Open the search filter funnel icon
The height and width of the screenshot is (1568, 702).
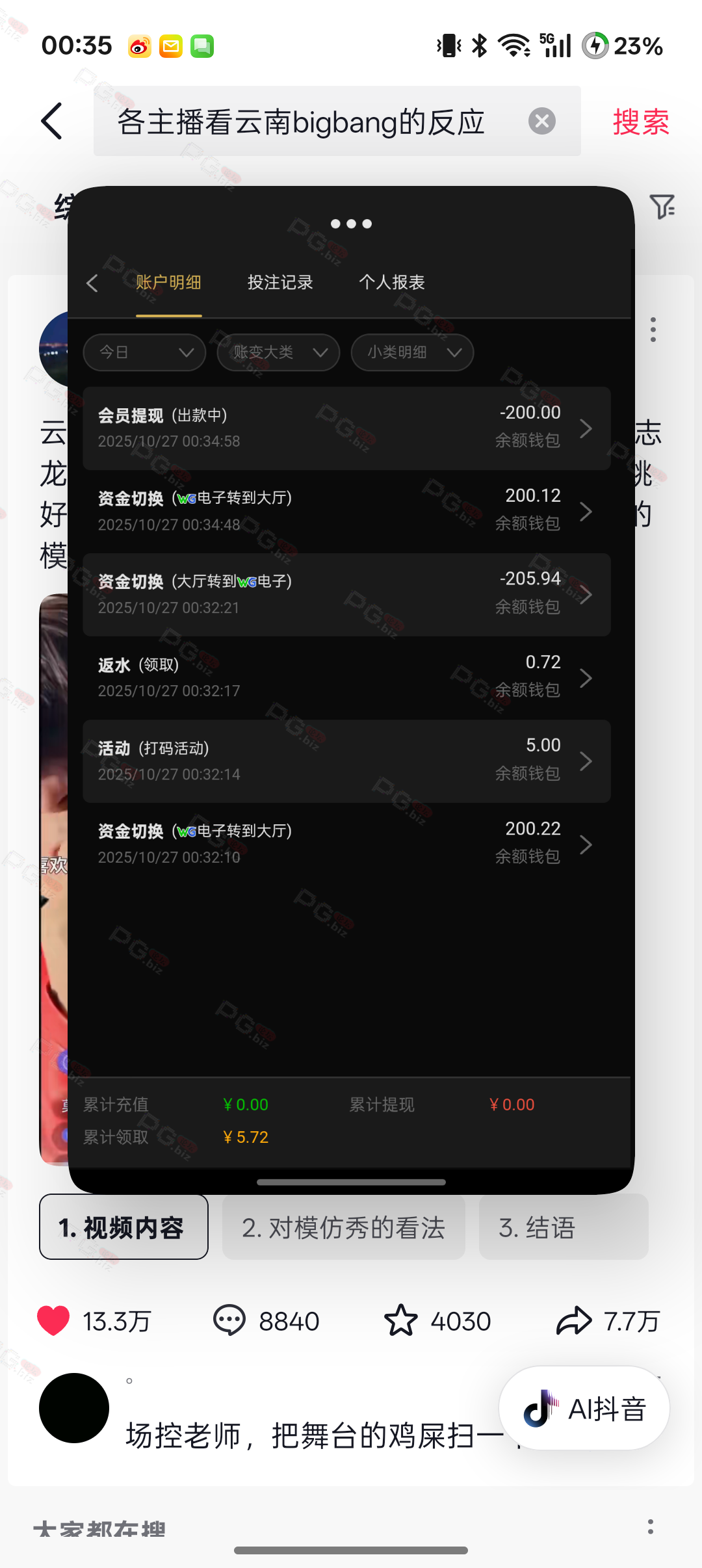[662, 207]
